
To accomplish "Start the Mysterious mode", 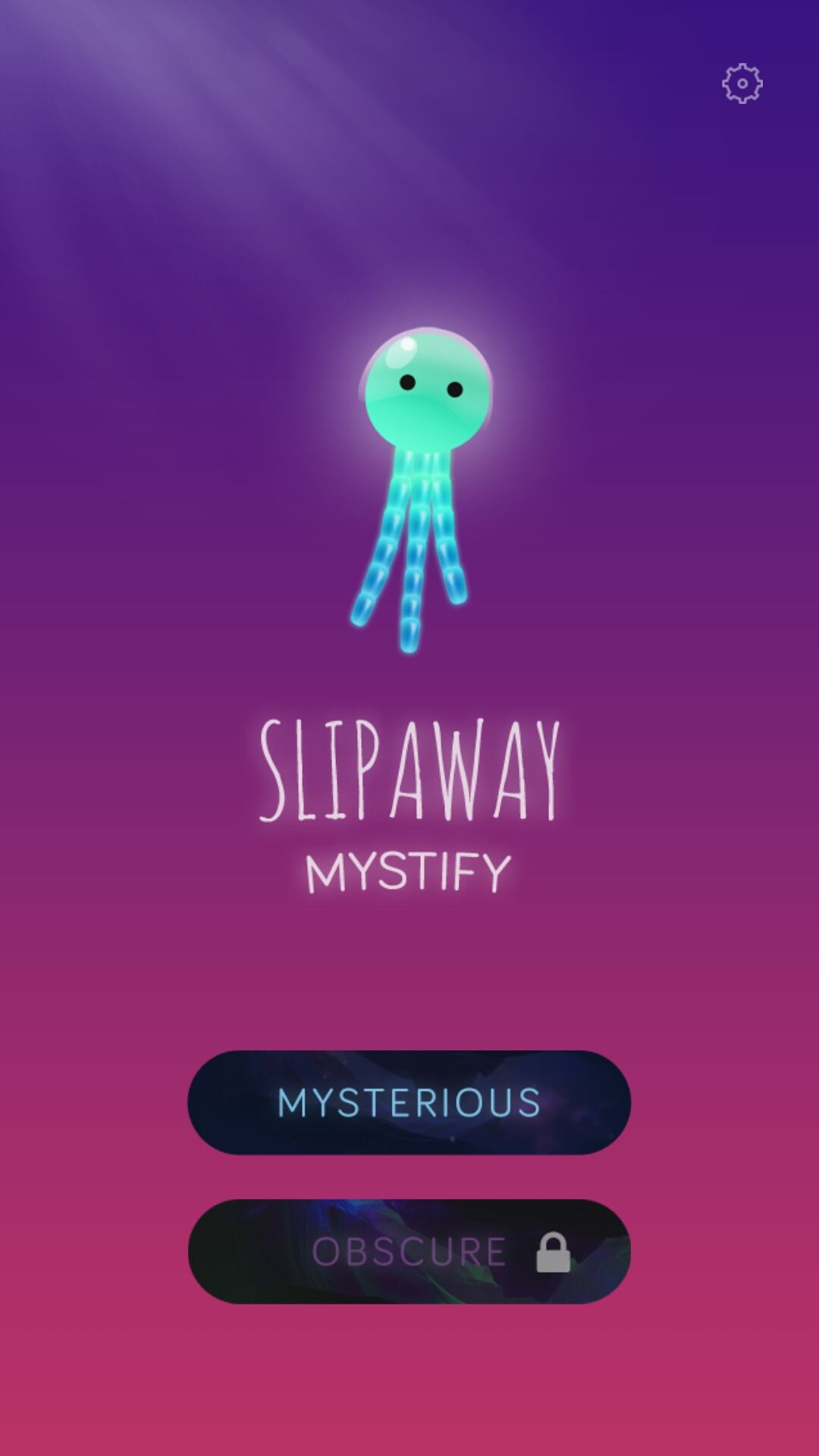I will point(409,1102).
